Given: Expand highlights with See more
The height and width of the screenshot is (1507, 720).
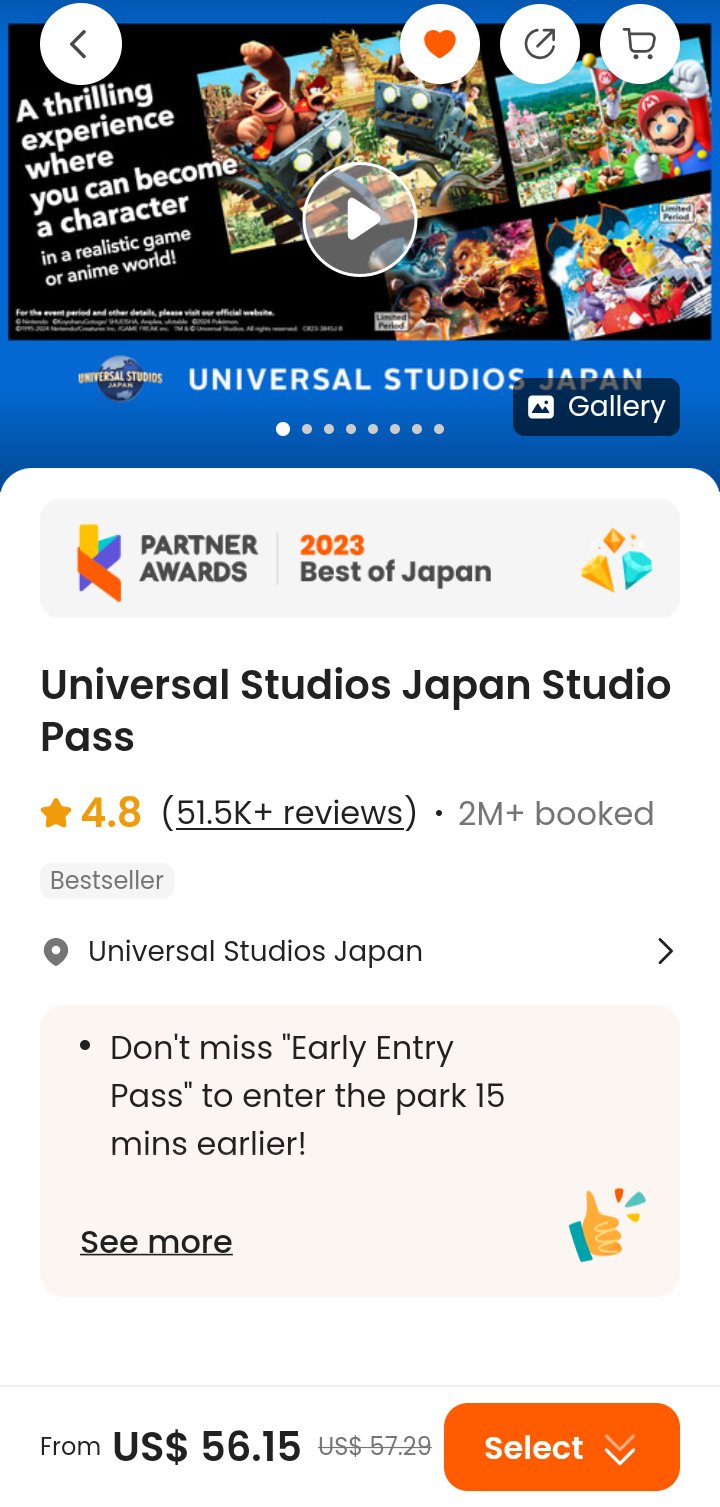Looking at the screenshot, I should pyautogui.click(x=156, y=1242).
